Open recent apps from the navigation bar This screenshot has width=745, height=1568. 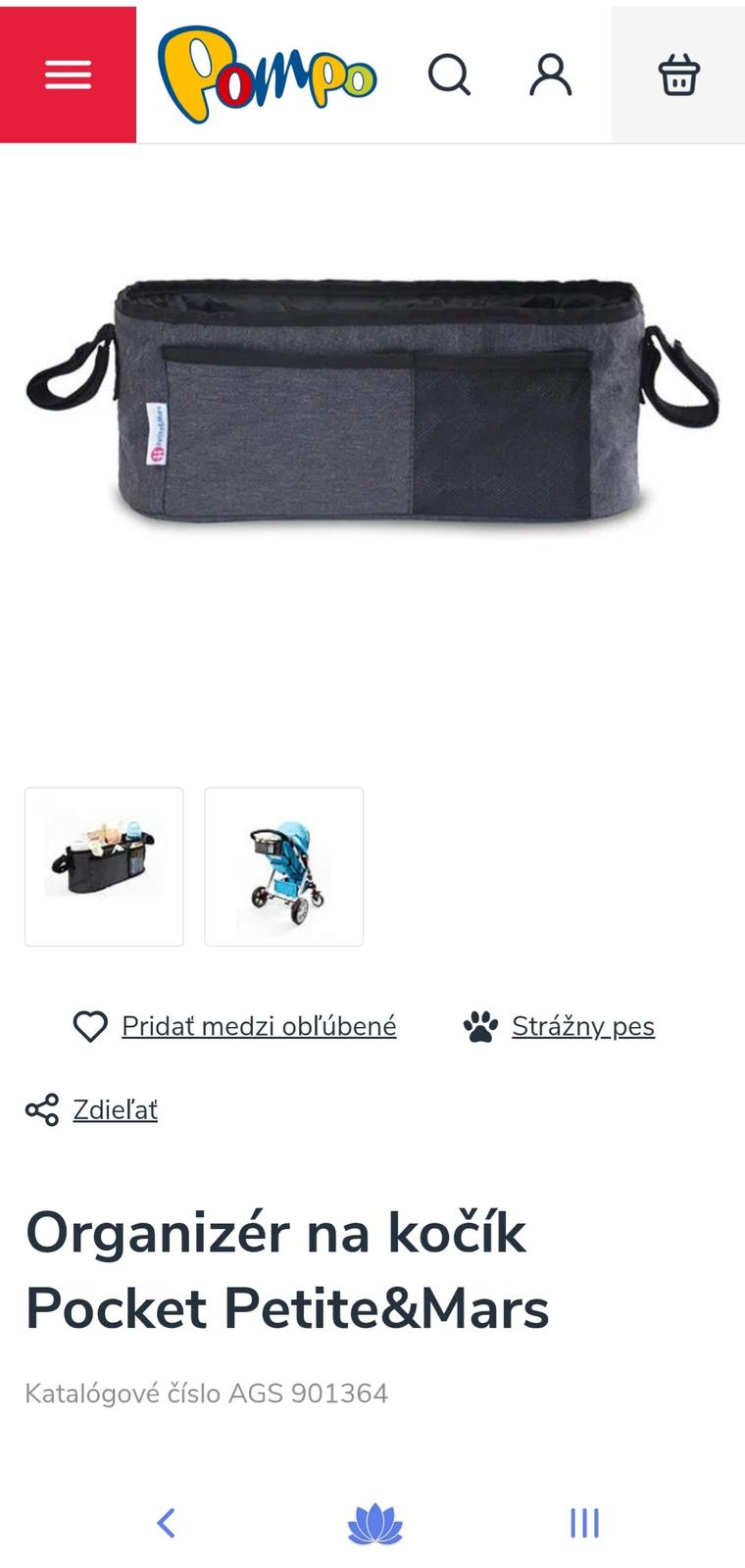point(584,1523)
